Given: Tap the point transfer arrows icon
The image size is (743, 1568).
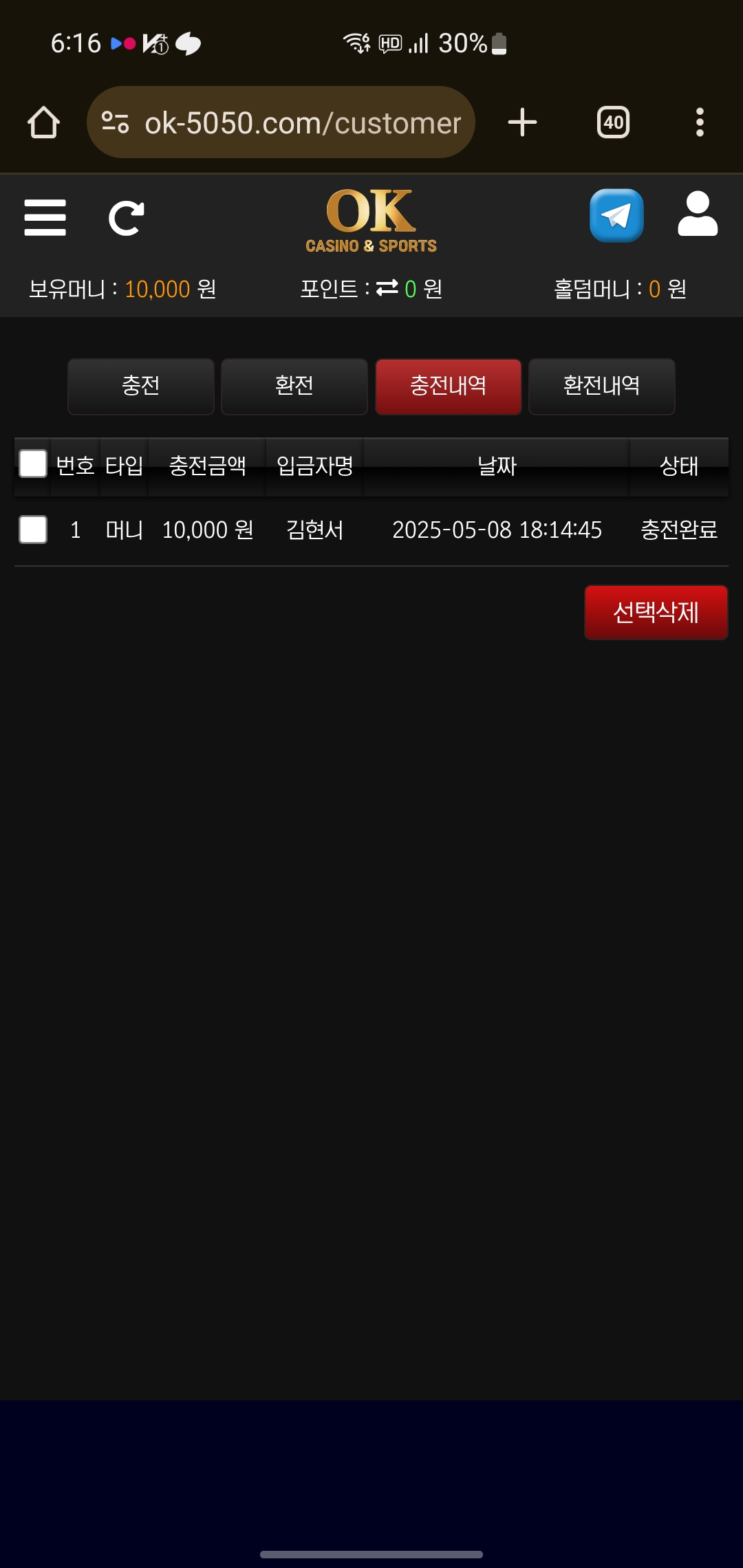Looking at the screenshot, I should (387, 287).
